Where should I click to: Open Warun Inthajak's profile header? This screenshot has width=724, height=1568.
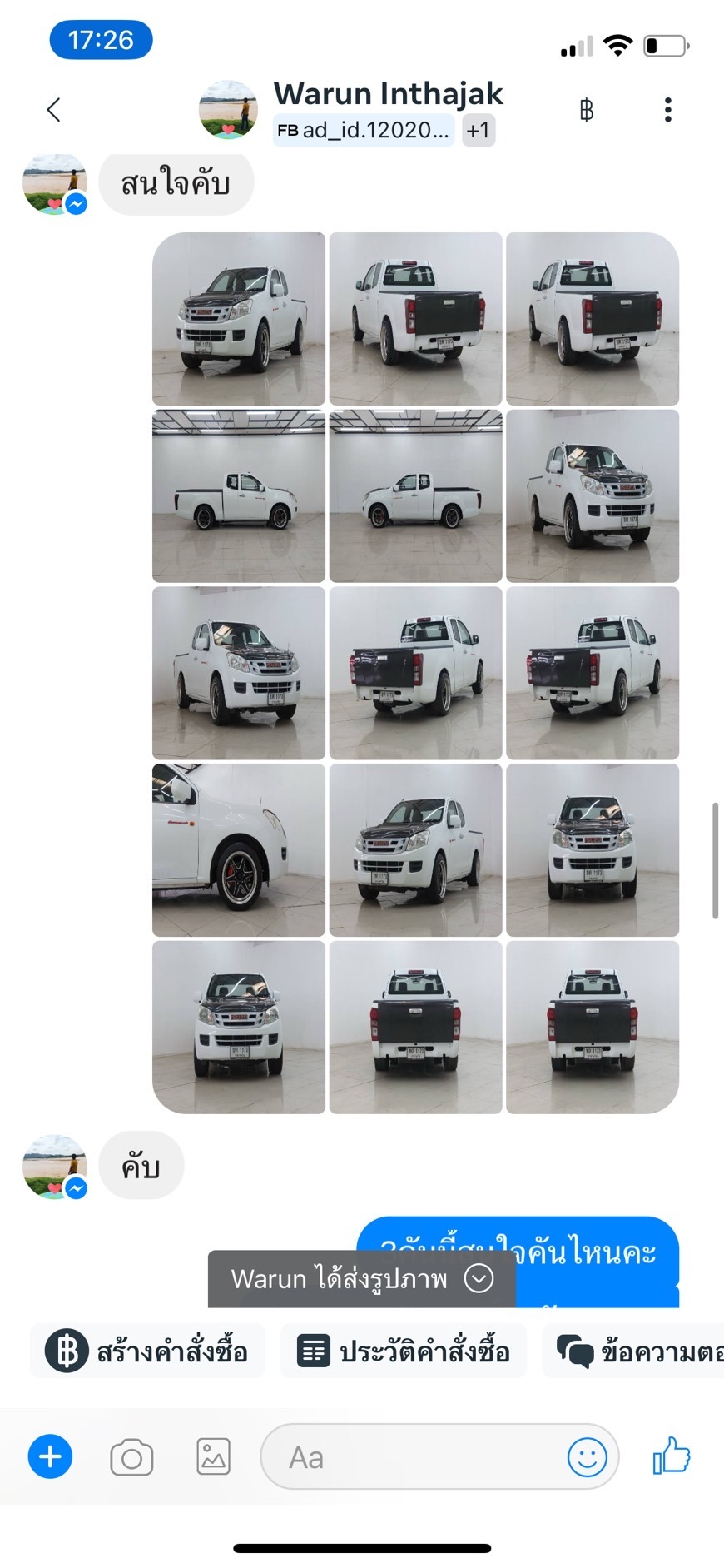point(389,93)
